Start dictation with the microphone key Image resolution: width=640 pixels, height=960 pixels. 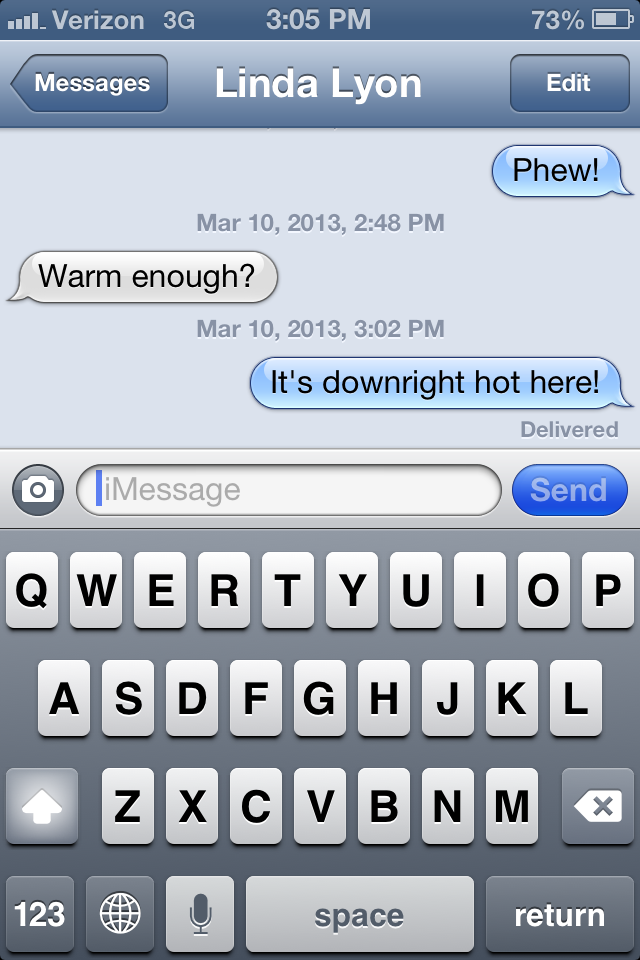pyautogui.click(x=200, y=914)
